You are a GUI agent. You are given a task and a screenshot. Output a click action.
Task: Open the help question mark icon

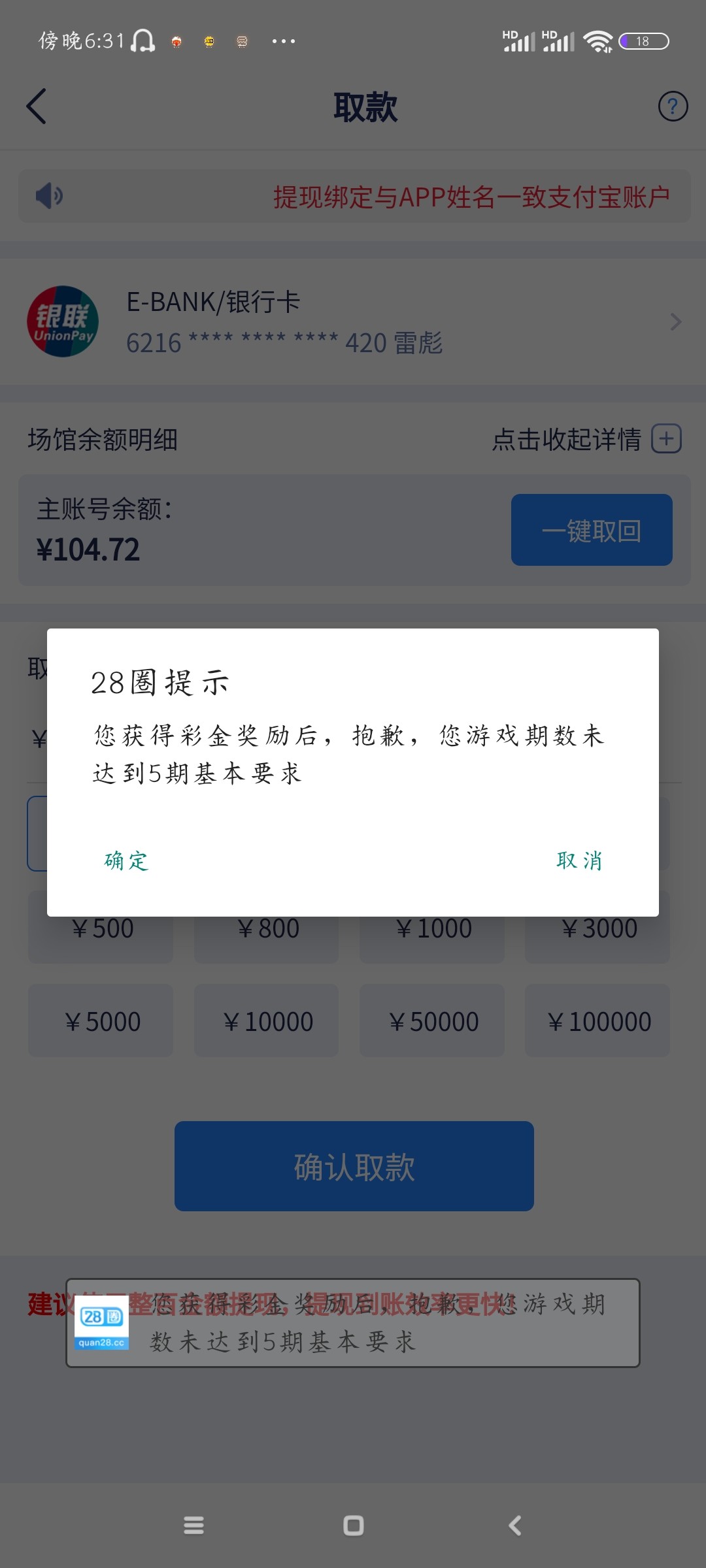tap(672, 106)
